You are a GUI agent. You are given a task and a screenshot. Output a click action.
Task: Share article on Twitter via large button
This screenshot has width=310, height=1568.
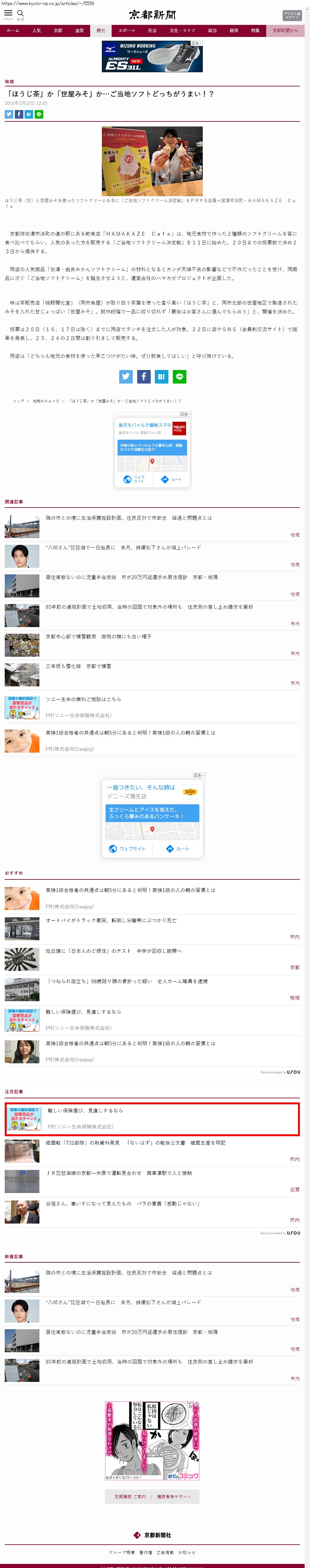126,377
